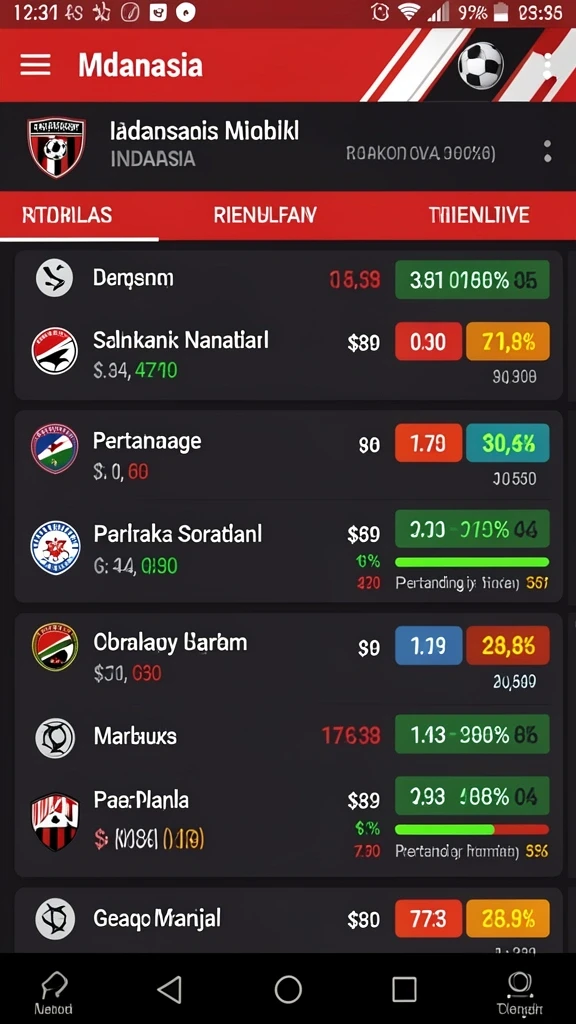This screenshot has height=1024, width=576.
Task: Open the Parlraka Soratianl row
Action: [288, 549]
